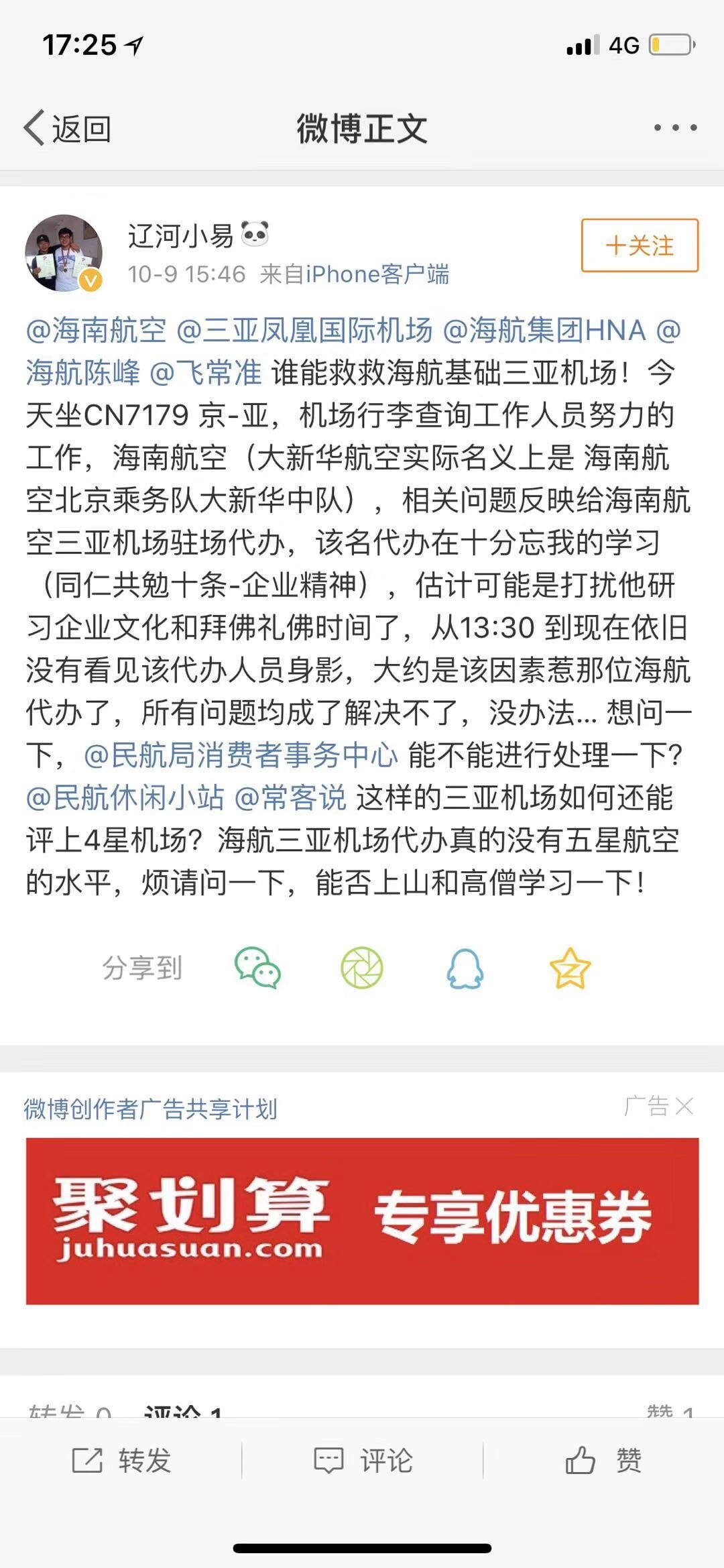Viewport: 724px width, 1568px height.
Task: Open the three-dot overflow menu
Action: [675, 127]
